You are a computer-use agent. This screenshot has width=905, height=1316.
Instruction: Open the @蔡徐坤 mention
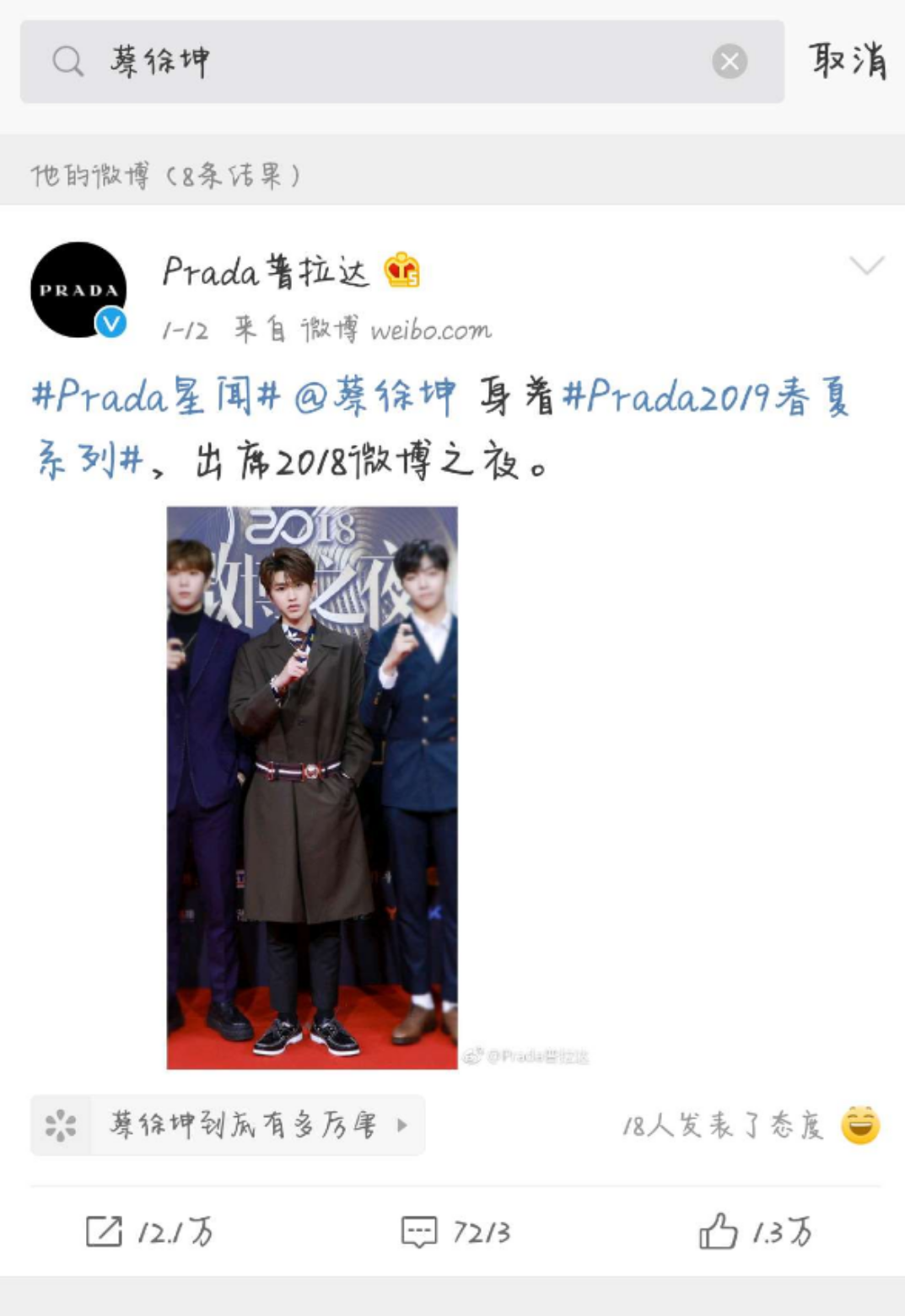tap(375, 395)
